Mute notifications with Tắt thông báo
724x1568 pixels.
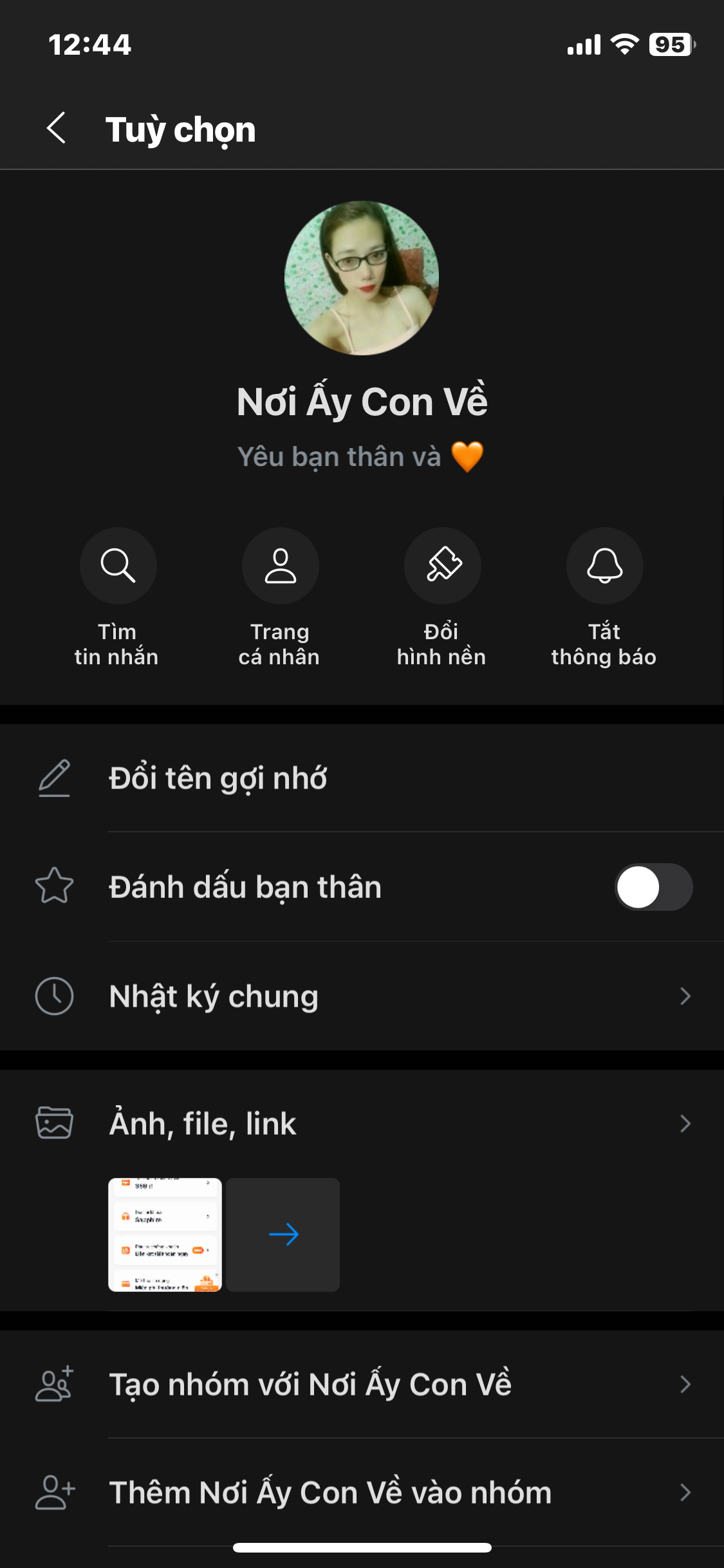click(x=604, y=566)
